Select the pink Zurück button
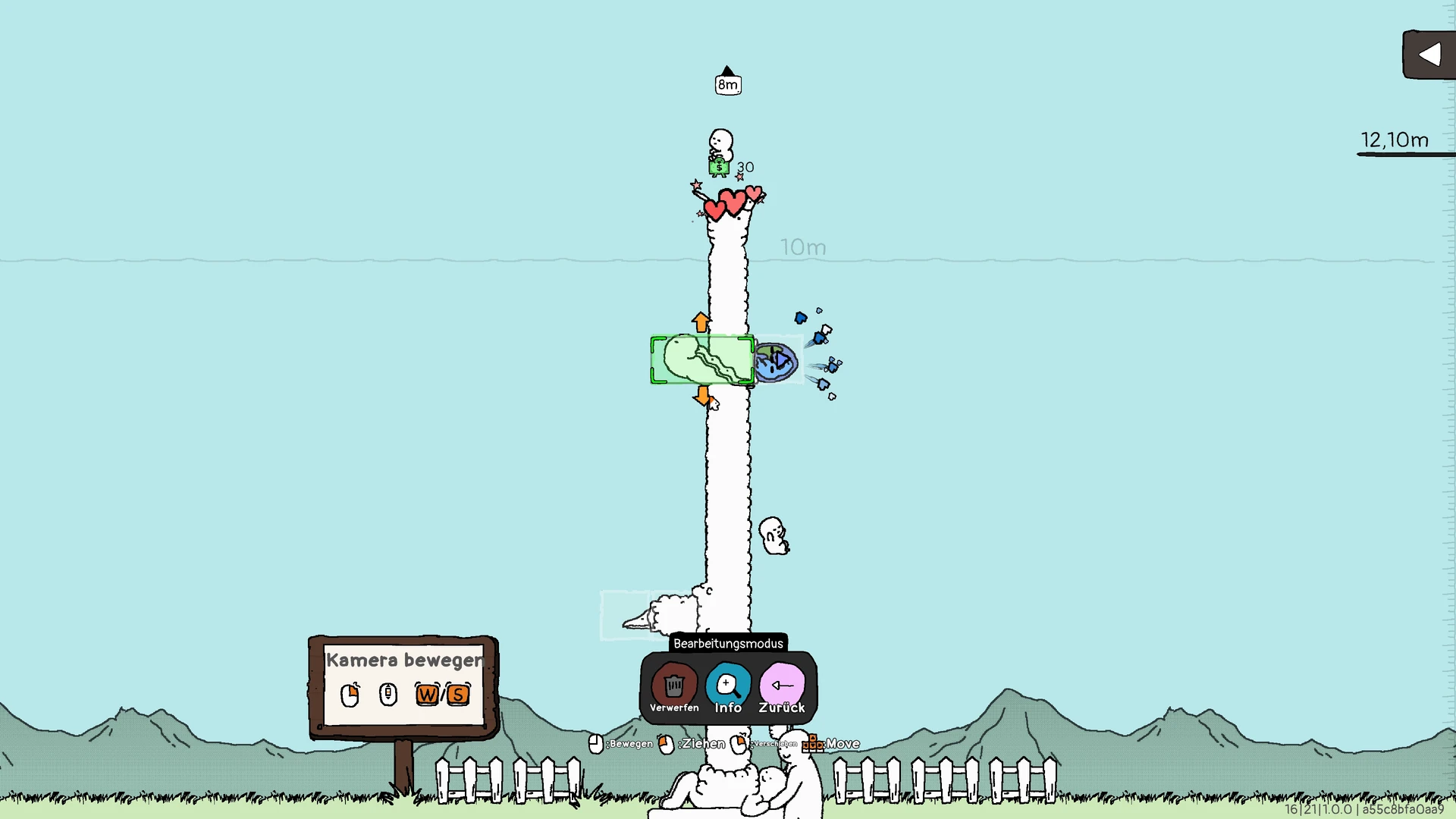1456x819 pixels. [x=782, y=686]
